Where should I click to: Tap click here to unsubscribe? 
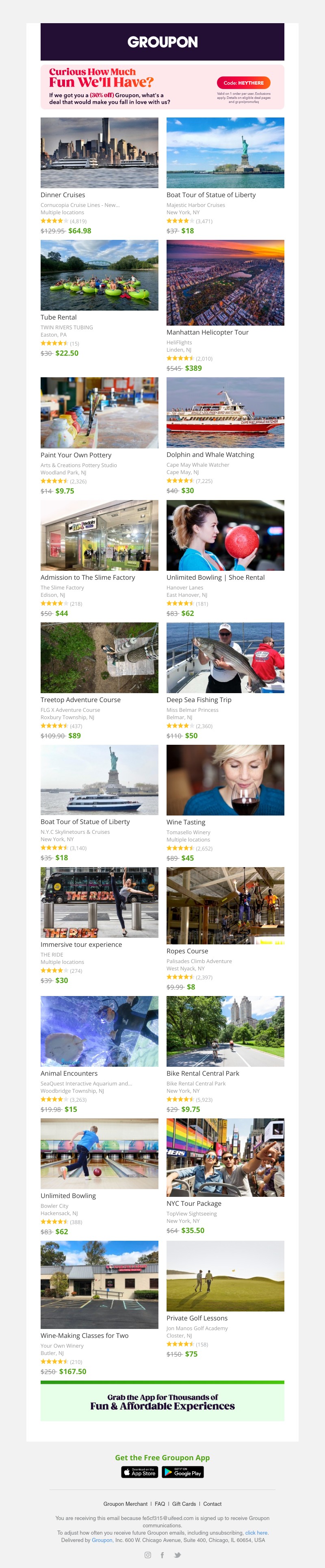[256, 1533]
